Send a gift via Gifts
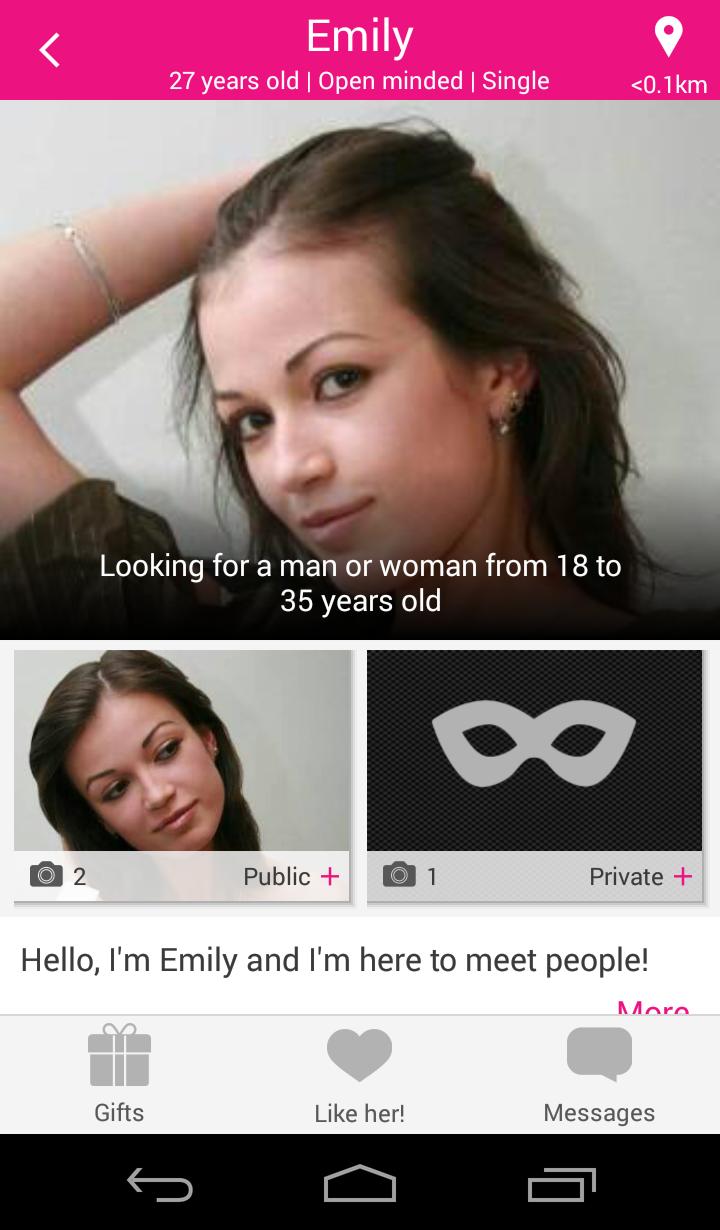The height and width of the screenshot is (1230, 720). (119, 1075)
